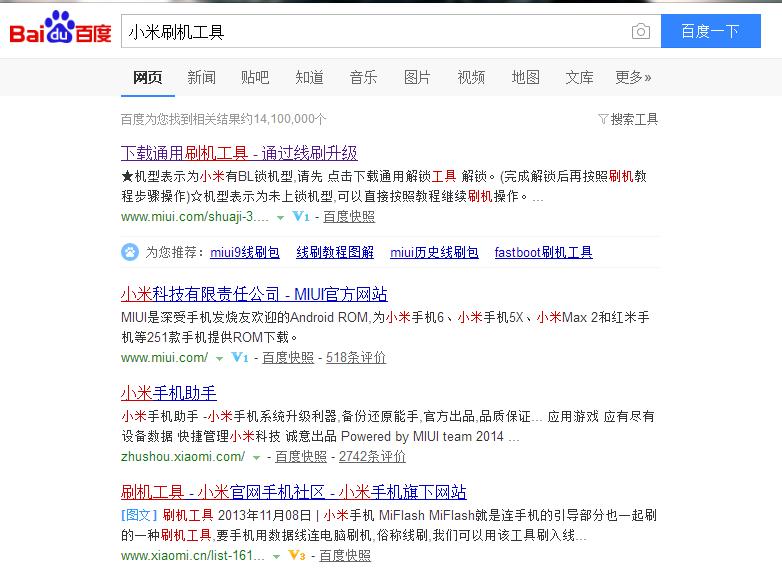782x571 pixels.
Task: Switch to the 贴吧 tab
Action: (255, 77)
